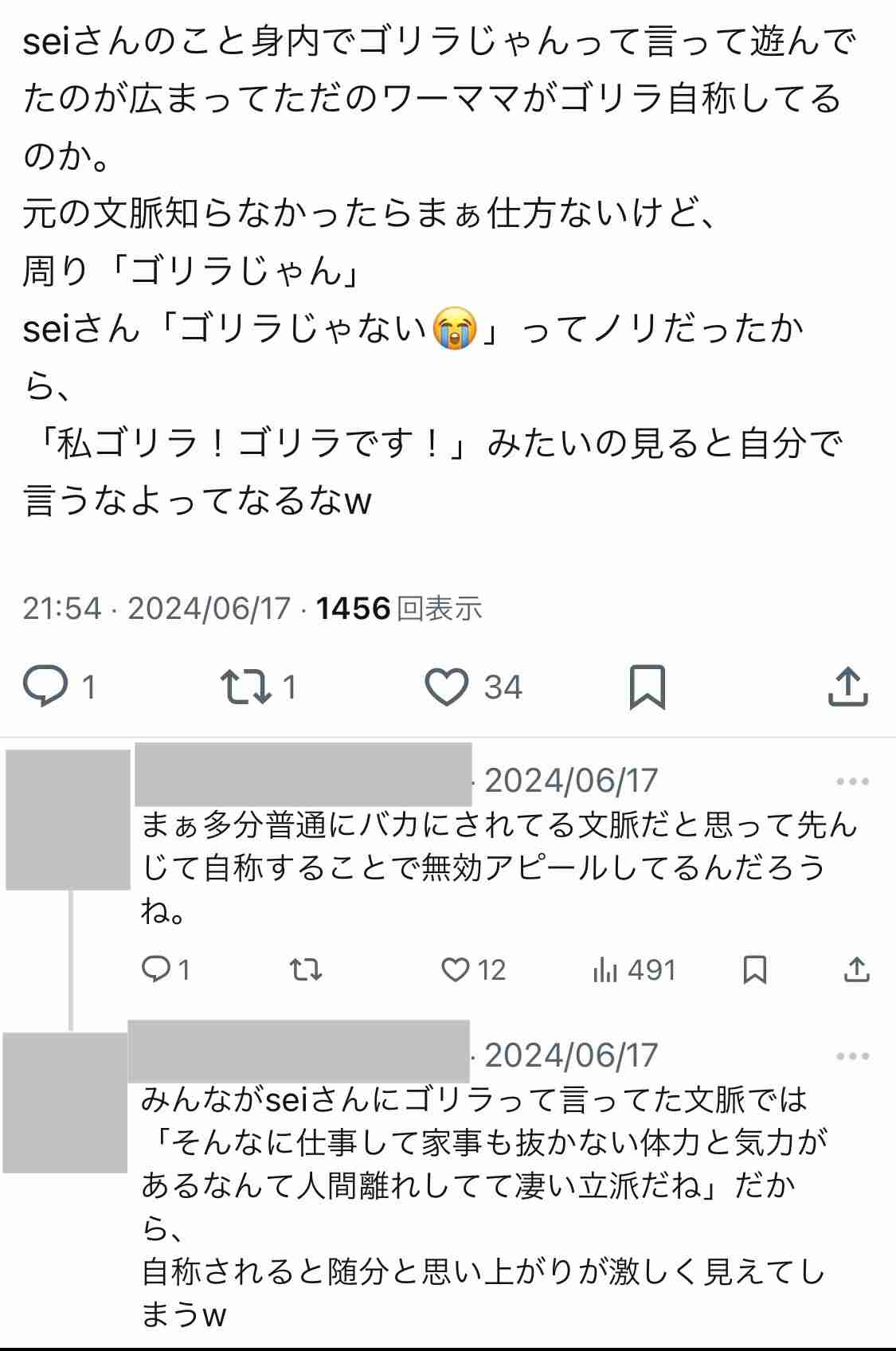Open overflow menu on the first reply

click(x=852, y=781)
